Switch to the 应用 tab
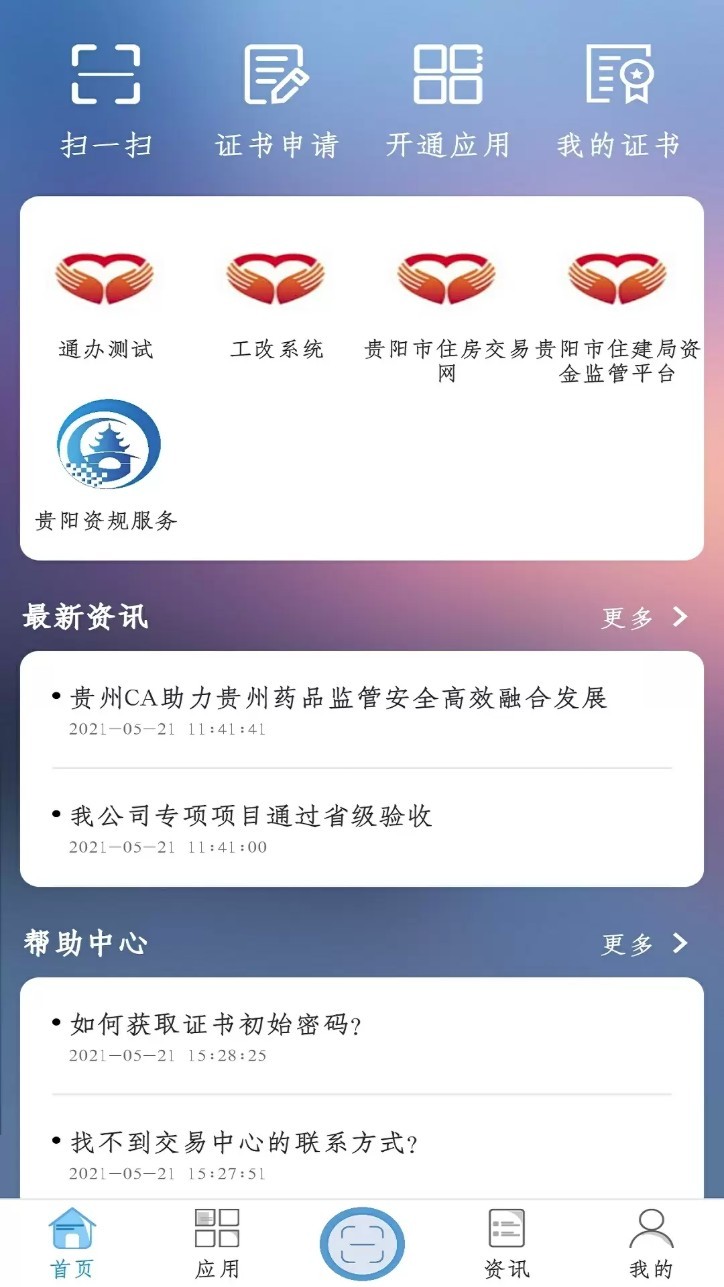This screenshot has width=724, height=1287. click(219, 1240)
